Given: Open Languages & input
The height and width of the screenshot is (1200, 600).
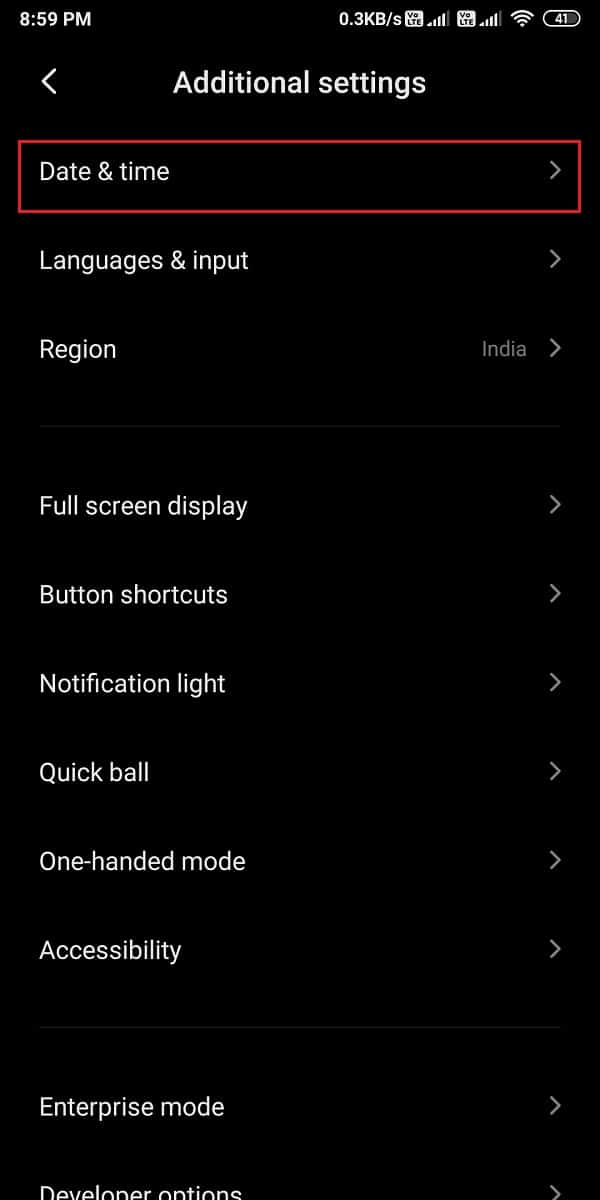Looking at the screenshot, I should [300, 261].
